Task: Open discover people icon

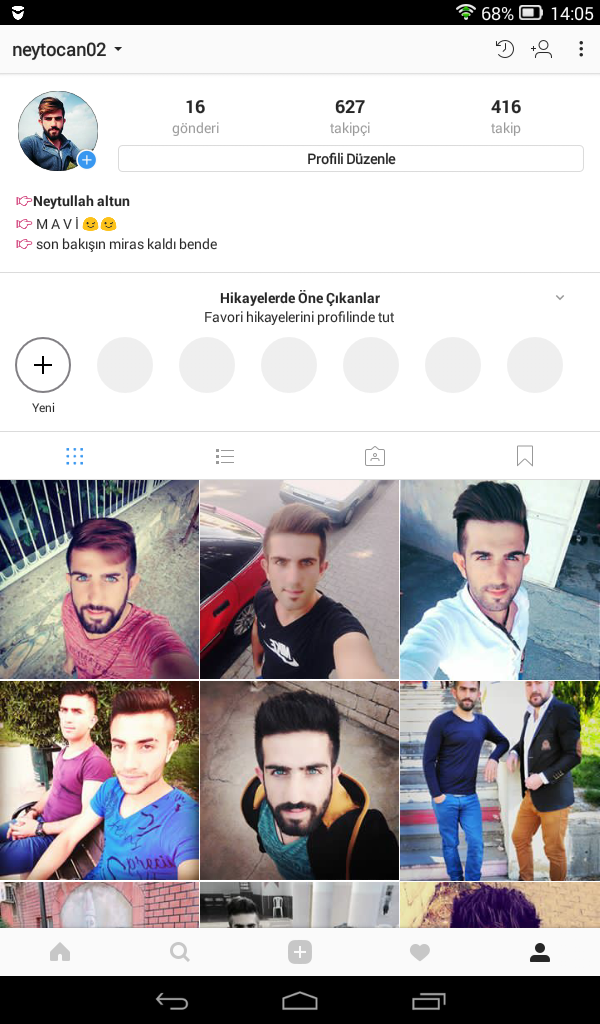Action: (x=542, y=49)
